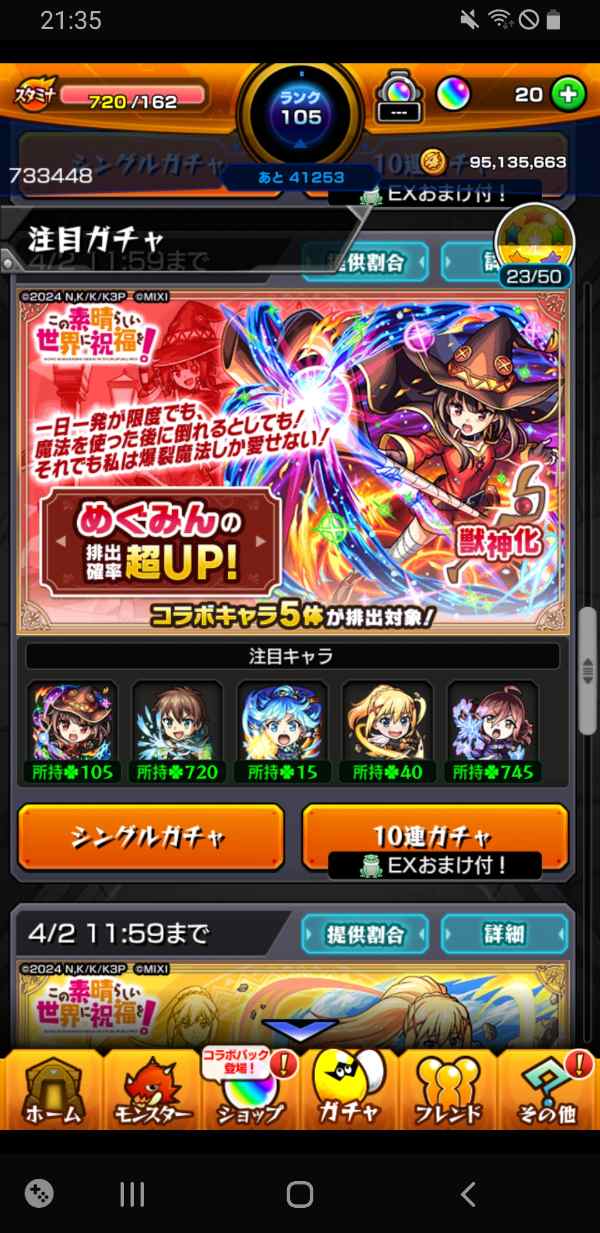This screenshot has width=600, height=1233.
Task: Open the green plus to add orbs
Action: (x=568, y=95)
